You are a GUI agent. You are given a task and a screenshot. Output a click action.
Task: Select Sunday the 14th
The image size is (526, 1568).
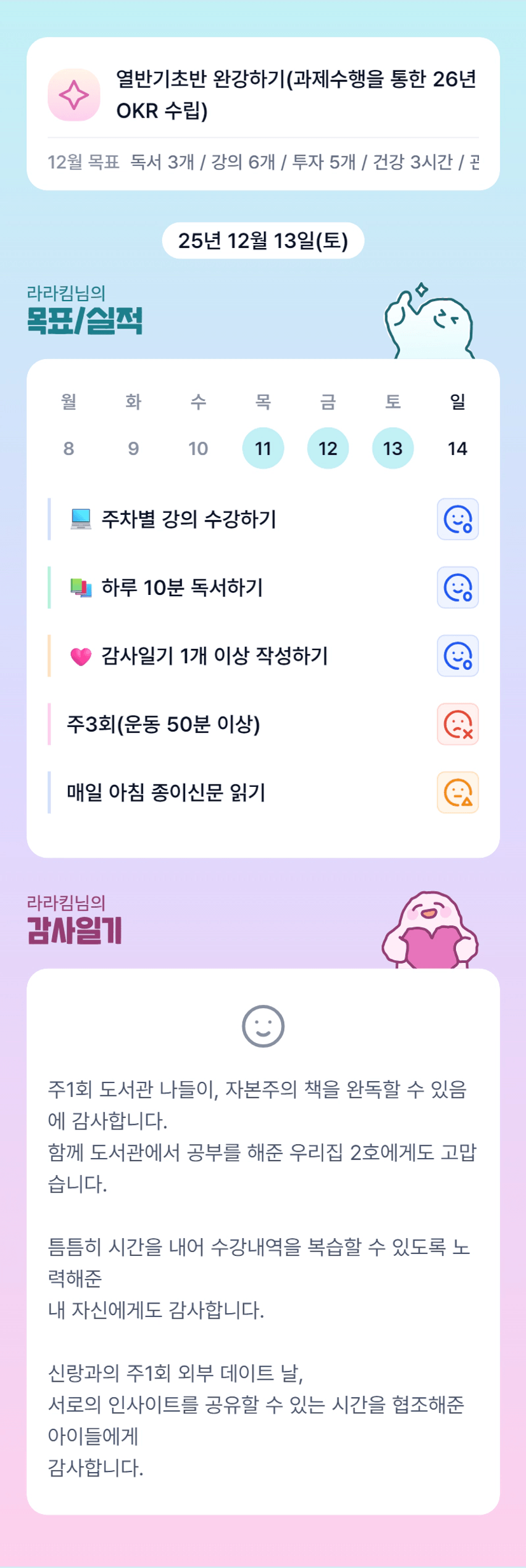coord(458,448)
